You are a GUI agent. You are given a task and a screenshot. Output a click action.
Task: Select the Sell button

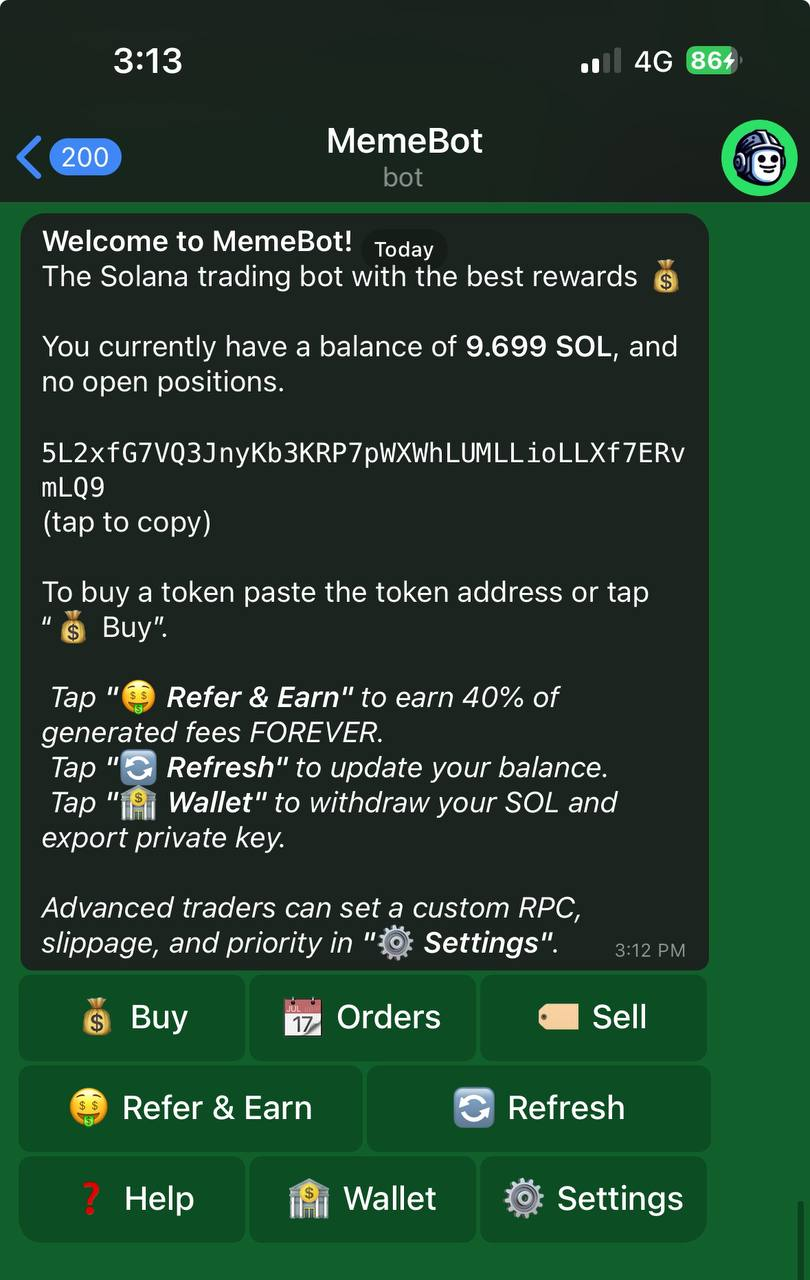point(593,1017)
